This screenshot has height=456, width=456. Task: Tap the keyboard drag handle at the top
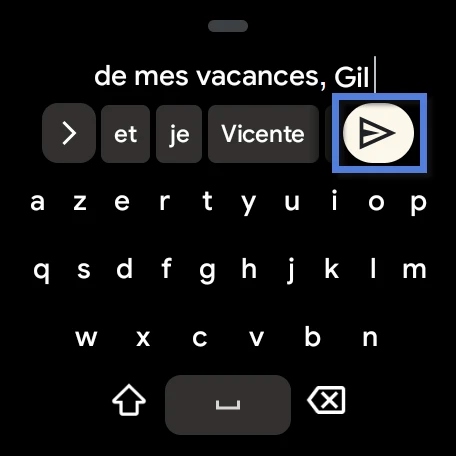click(228, 26)
